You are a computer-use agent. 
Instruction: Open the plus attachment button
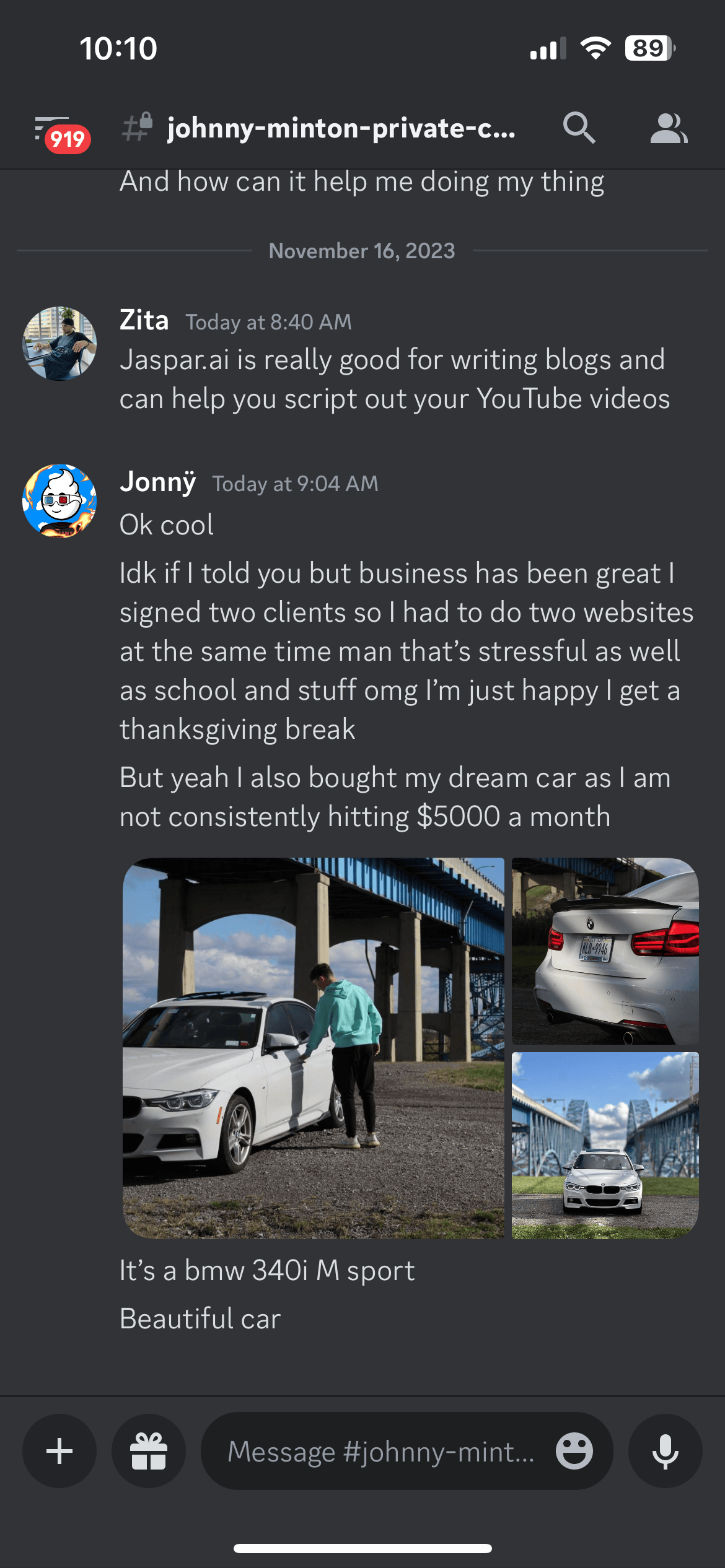coord(59,1451)
